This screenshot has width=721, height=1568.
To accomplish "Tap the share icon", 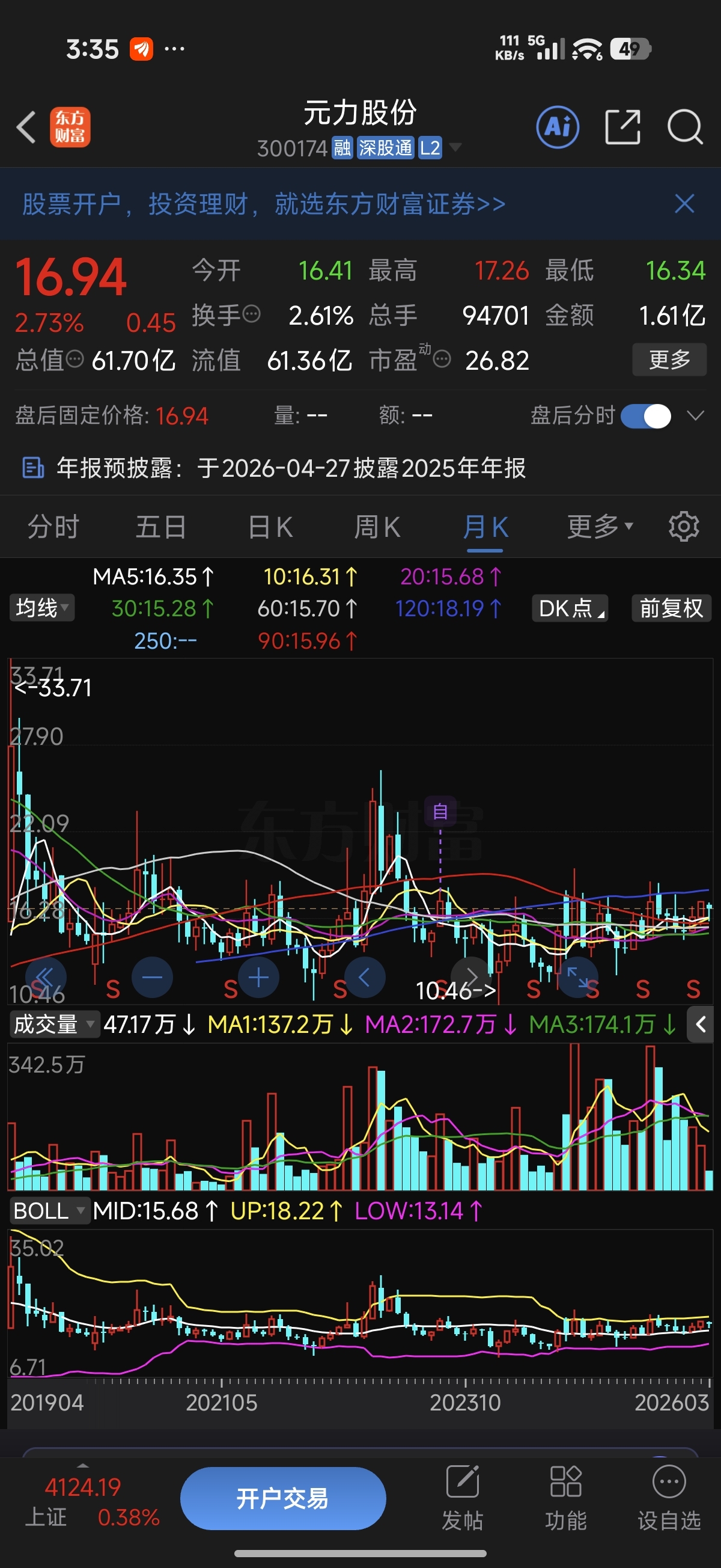I will (x=622, y=127).
